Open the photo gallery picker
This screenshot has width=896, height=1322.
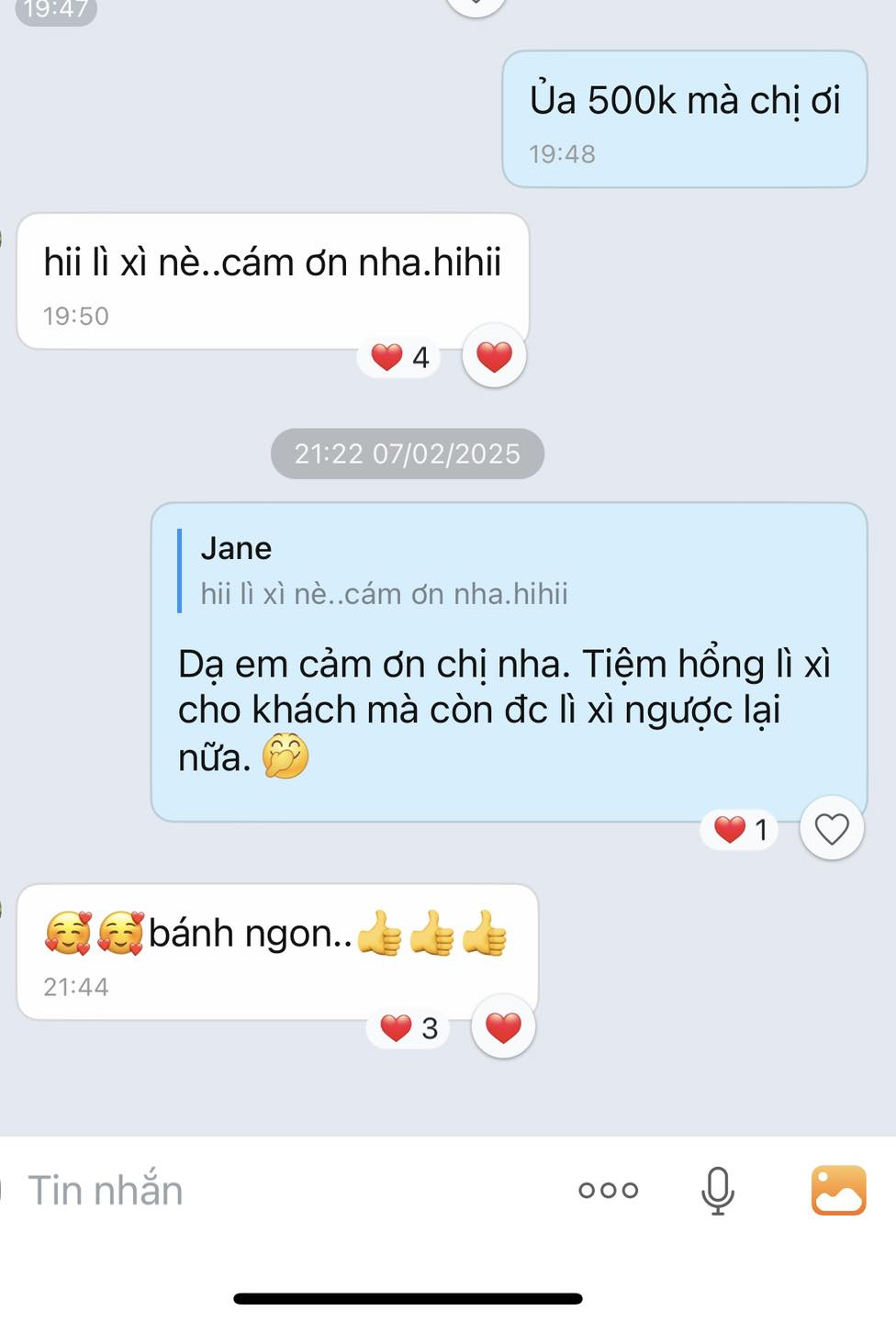click(838, 1190)
